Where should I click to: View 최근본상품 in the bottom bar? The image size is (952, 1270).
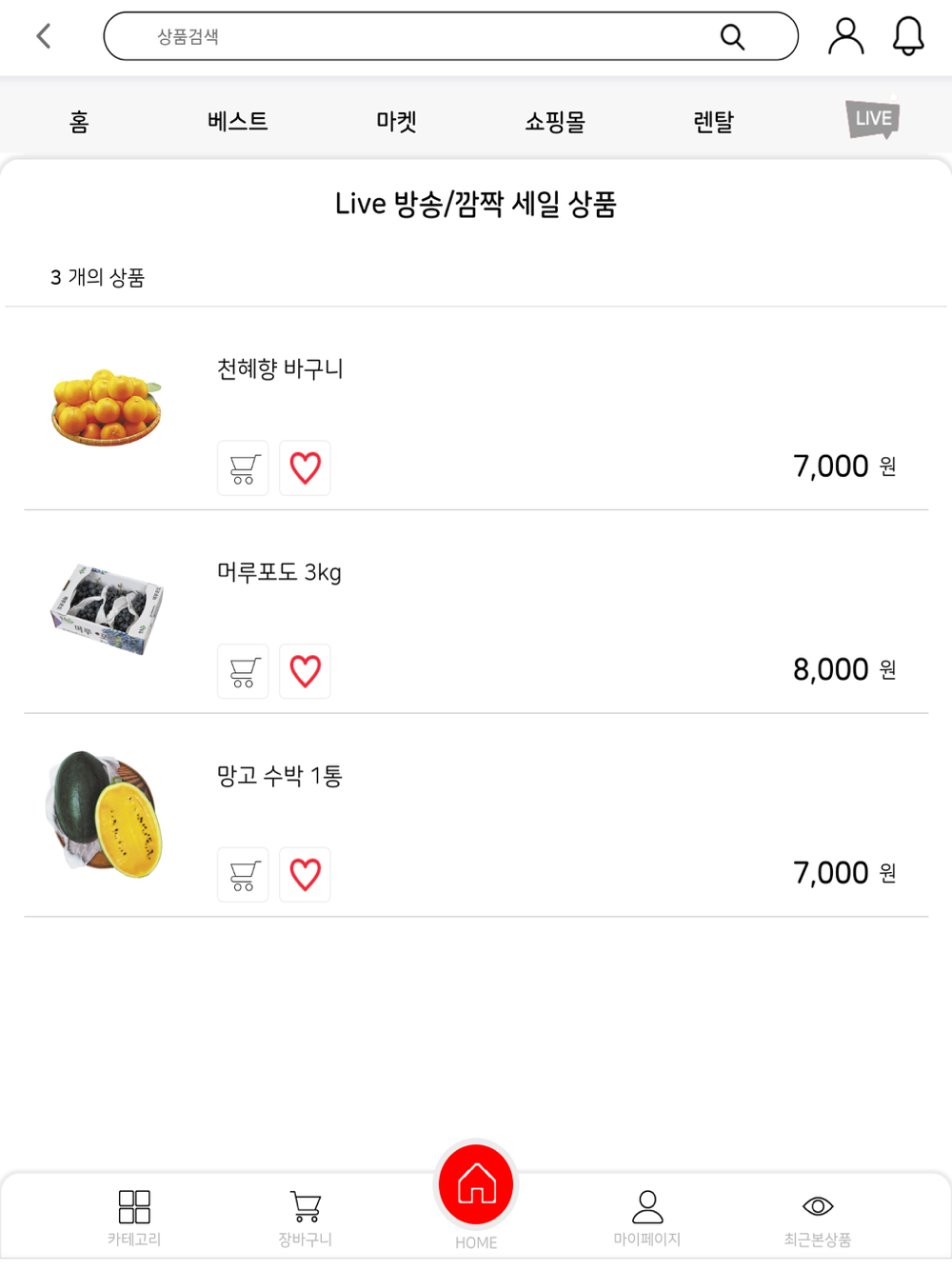pyautogui.click(x=818, y=1217)
